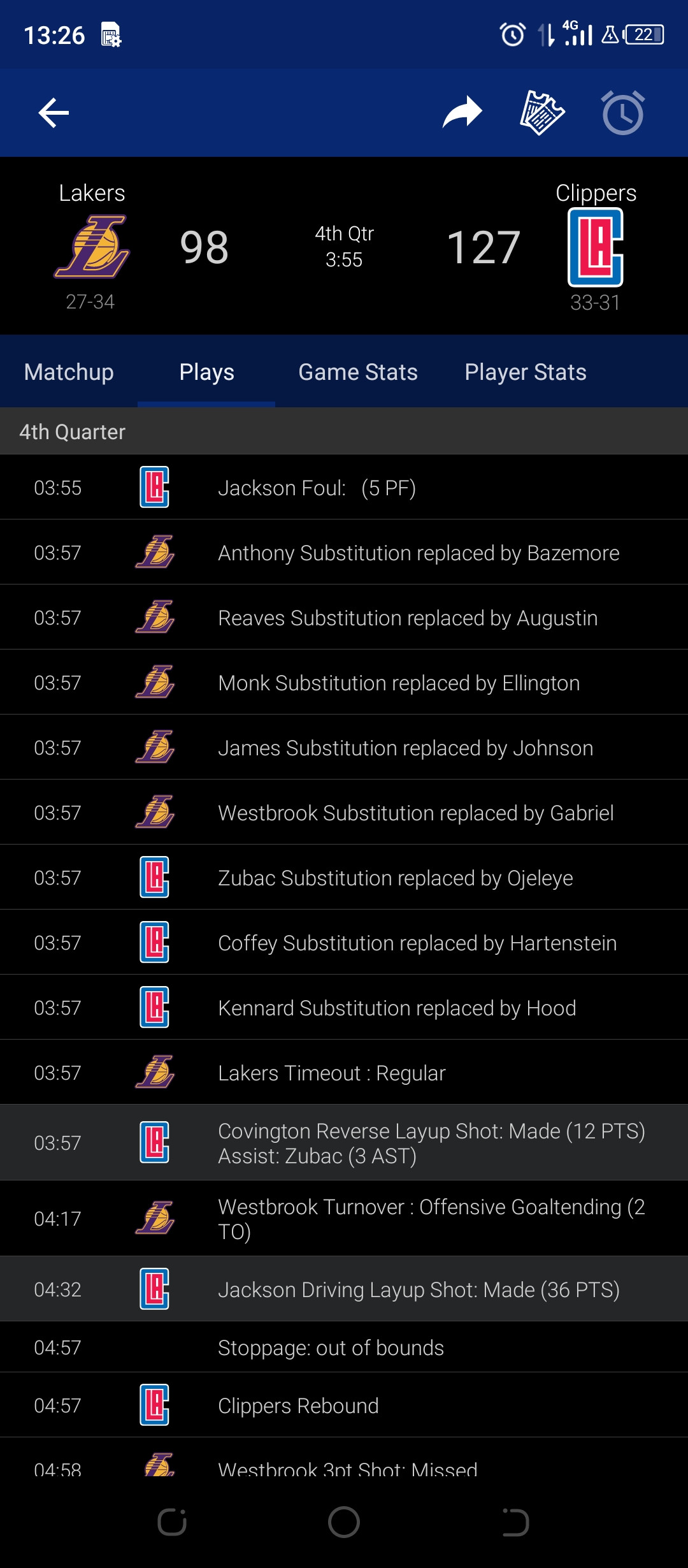The height and width of the screenshot is (1568, 688).
Task: Select the Plays tab
Action: 206,372
